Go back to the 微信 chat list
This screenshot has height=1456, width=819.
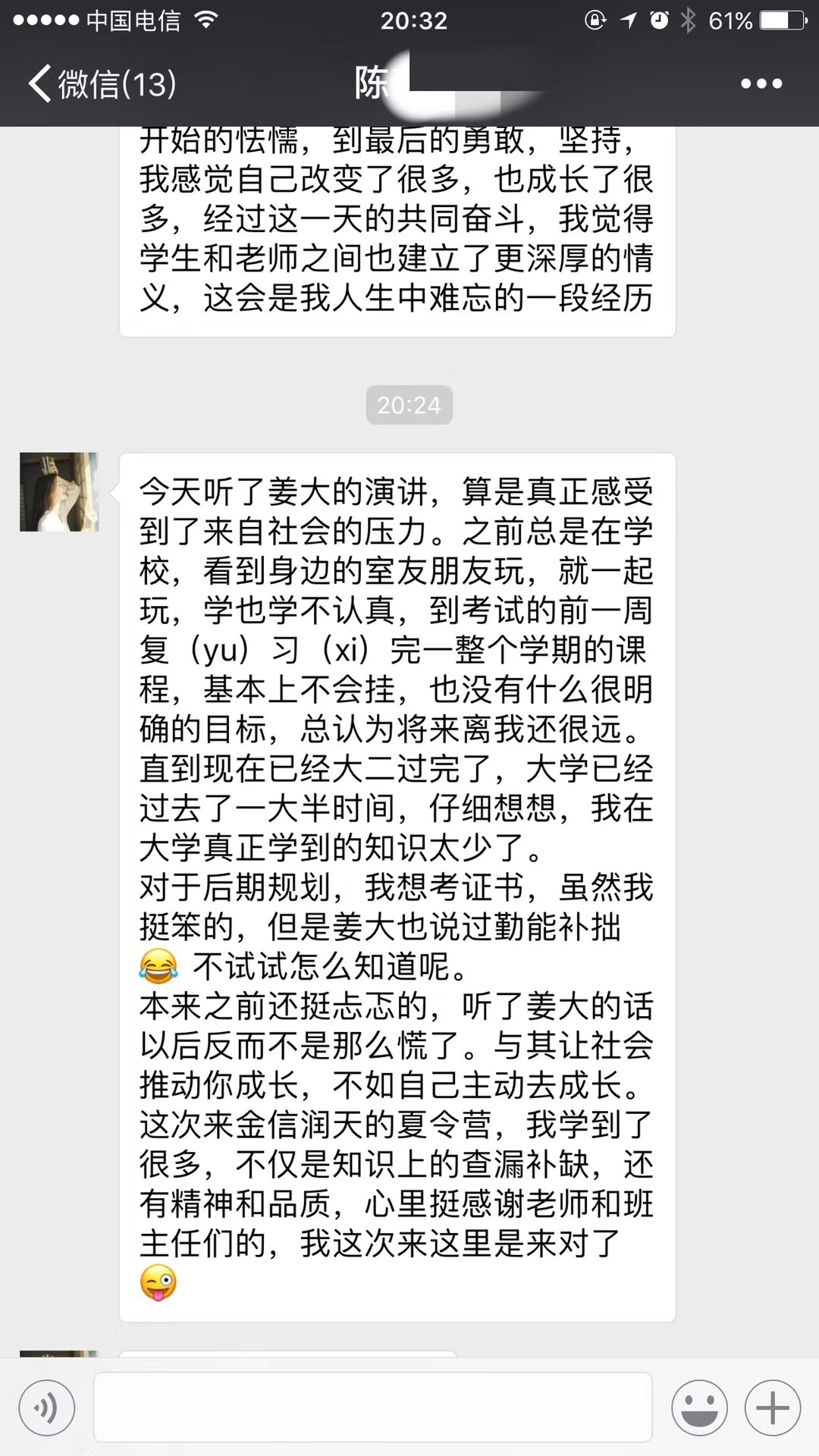click(x=102, y=83)
